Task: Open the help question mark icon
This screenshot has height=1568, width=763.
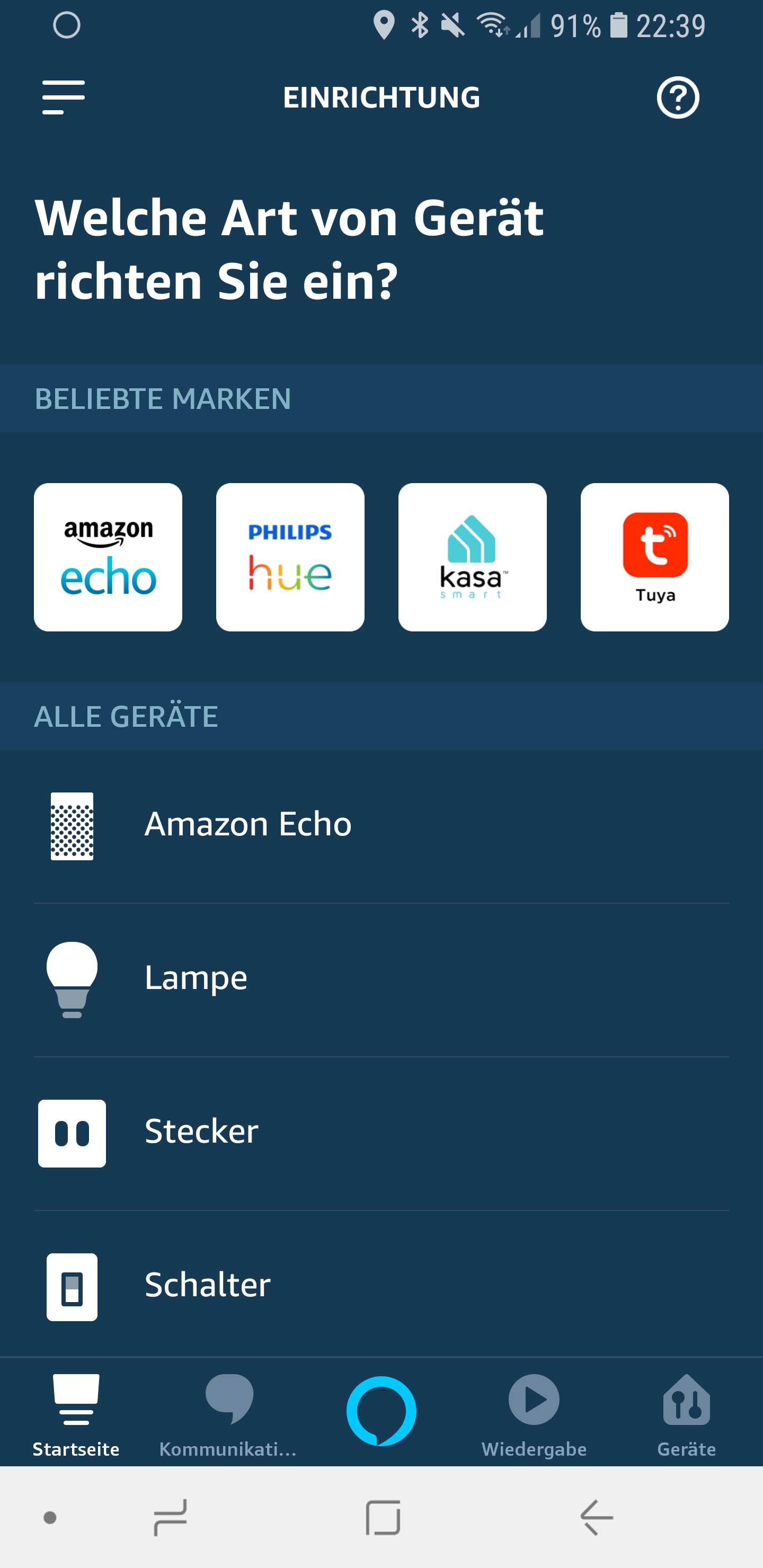Action: (678, 97)
